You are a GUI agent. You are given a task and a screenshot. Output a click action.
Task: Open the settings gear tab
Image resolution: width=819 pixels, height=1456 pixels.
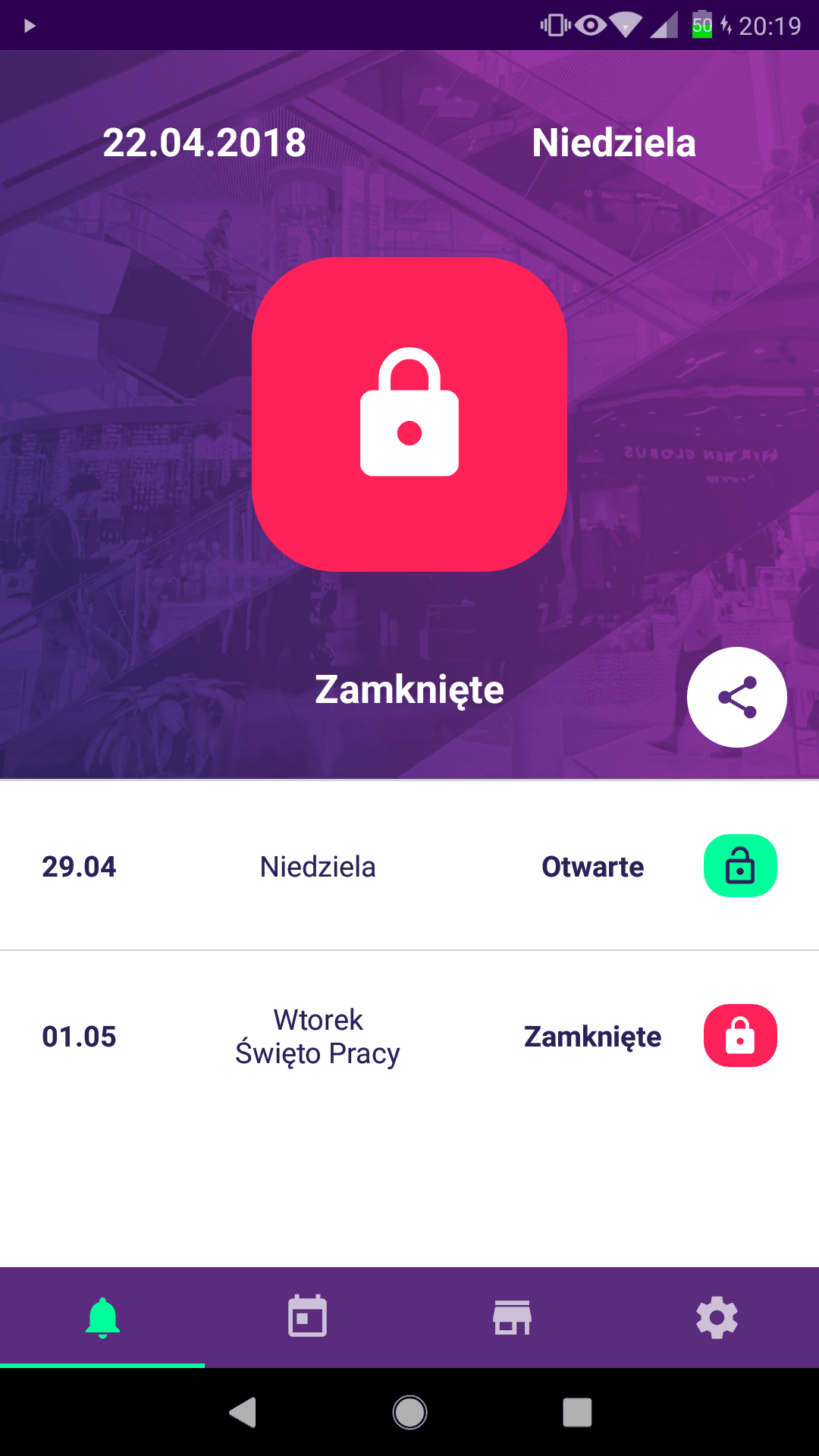[717, 1317]
